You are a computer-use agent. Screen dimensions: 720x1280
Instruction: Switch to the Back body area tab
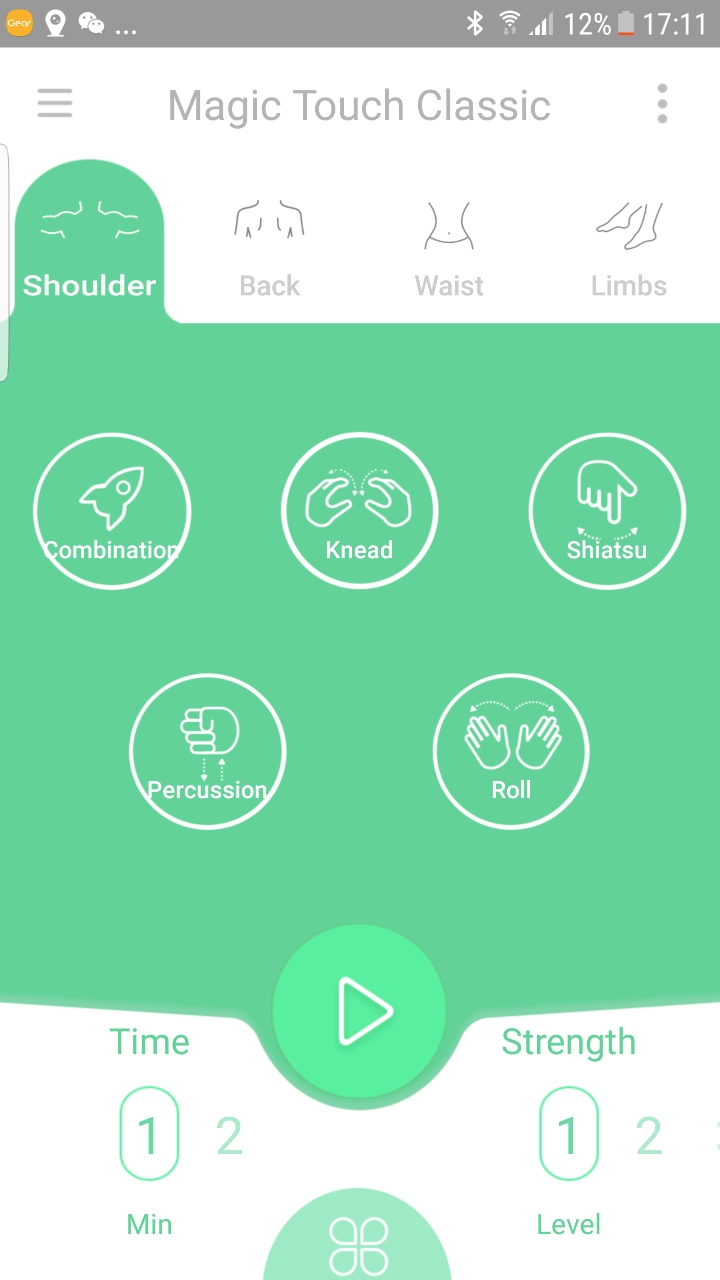point(269,245)
